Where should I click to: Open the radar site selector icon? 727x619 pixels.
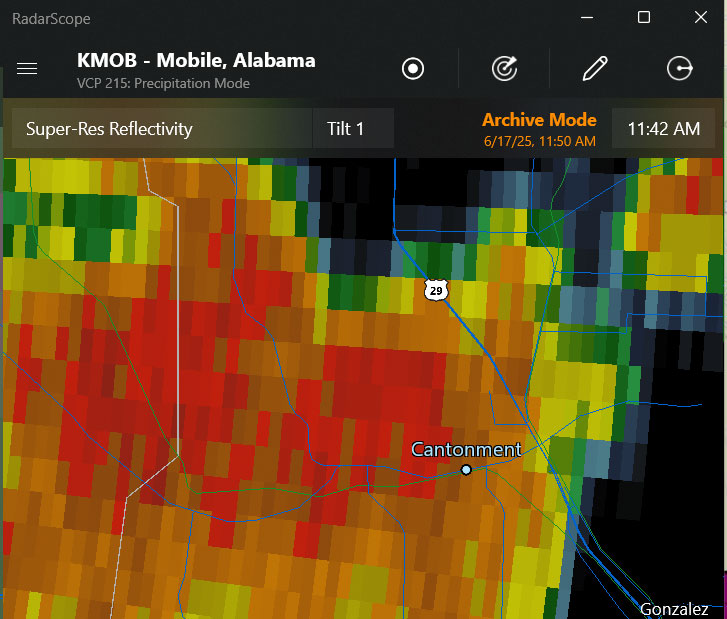tap(505, 68)
